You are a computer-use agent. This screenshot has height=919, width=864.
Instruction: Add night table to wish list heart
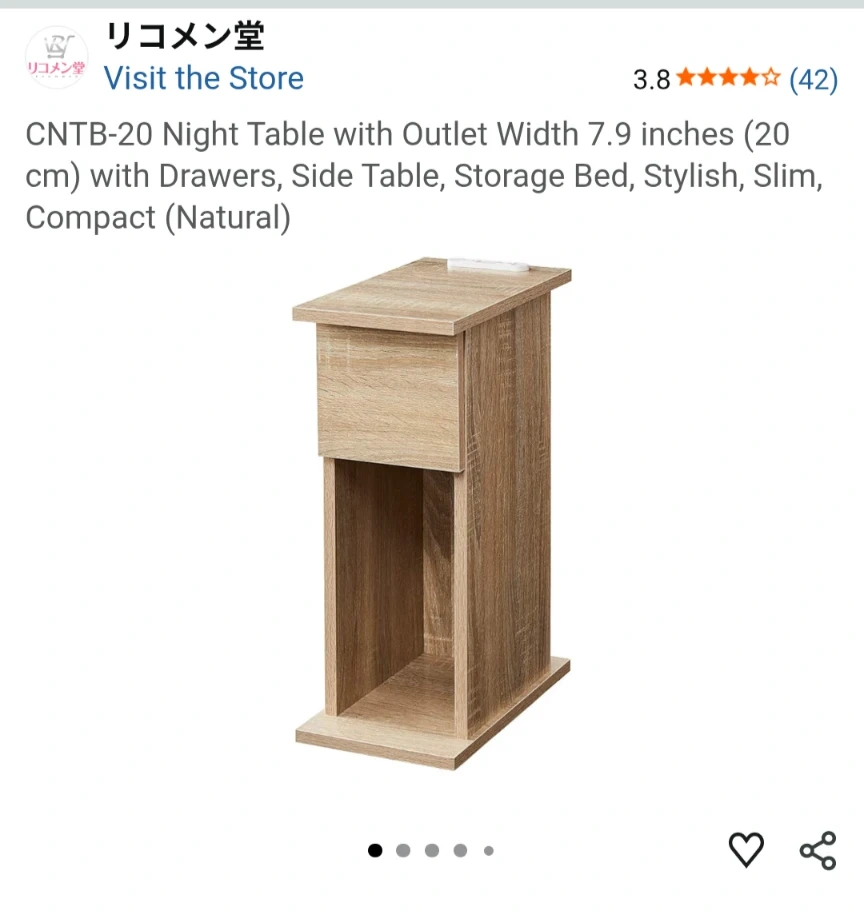click(746, 849)
